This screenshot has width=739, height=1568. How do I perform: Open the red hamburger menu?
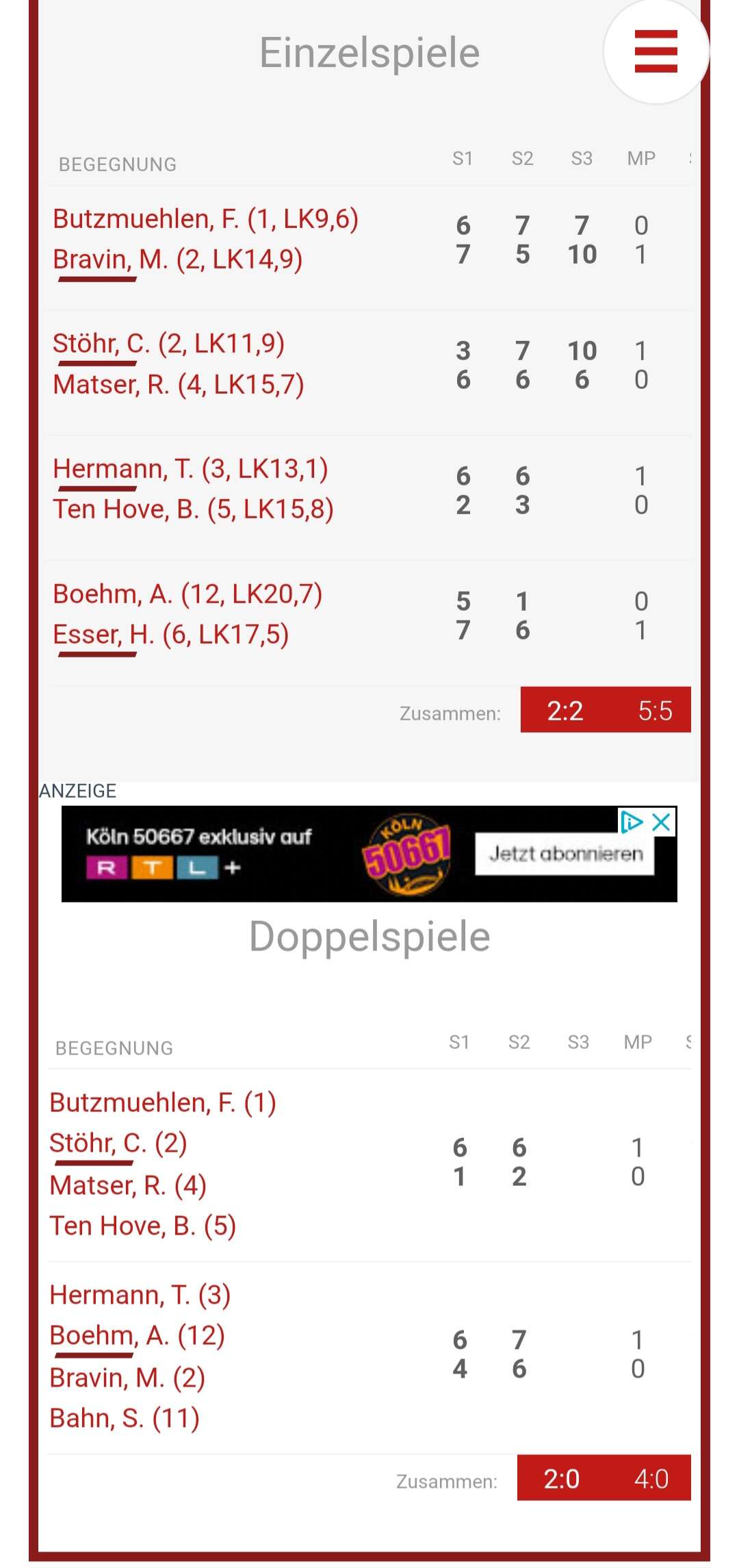tap(656, 51)
